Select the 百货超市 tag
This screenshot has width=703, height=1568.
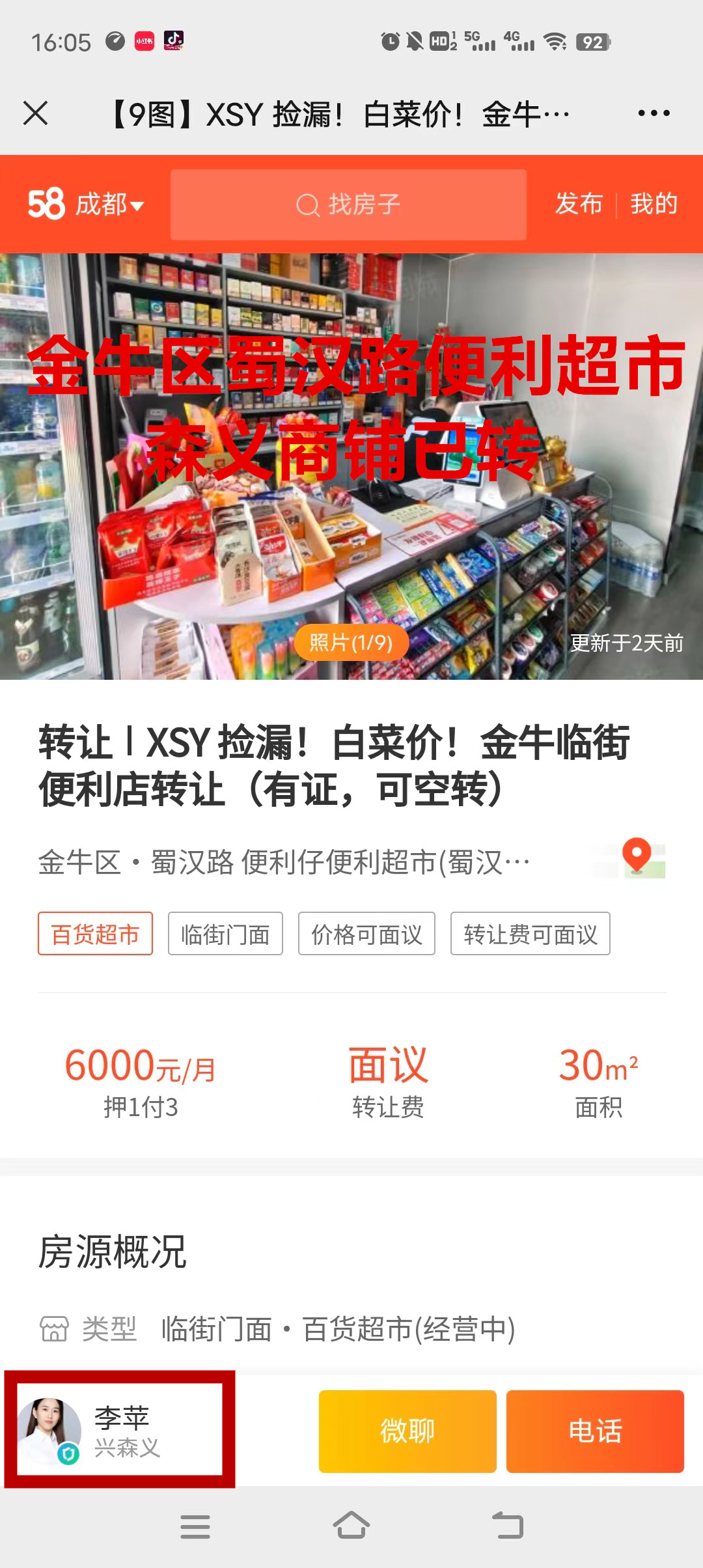[95, 934]
